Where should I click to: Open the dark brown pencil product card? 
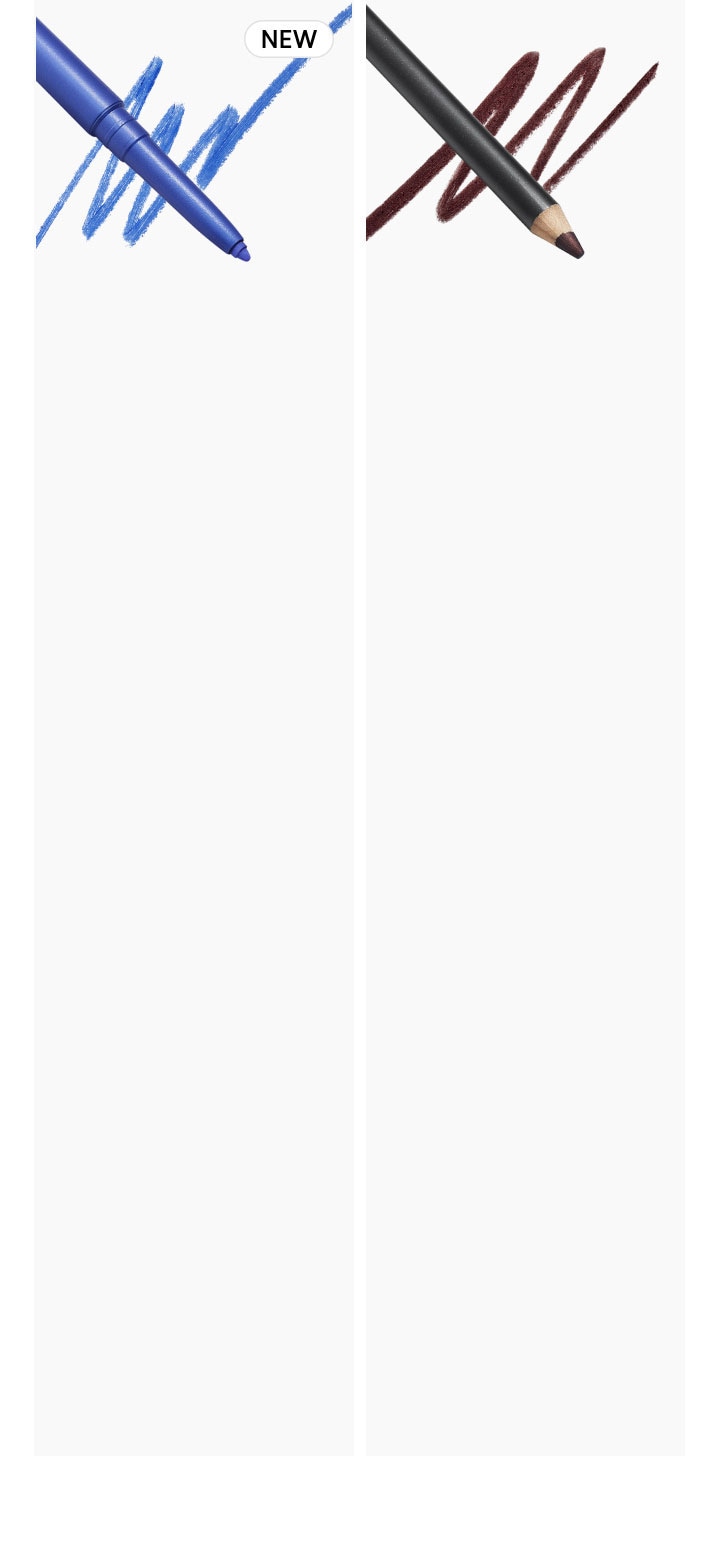(x=525, y=150)
